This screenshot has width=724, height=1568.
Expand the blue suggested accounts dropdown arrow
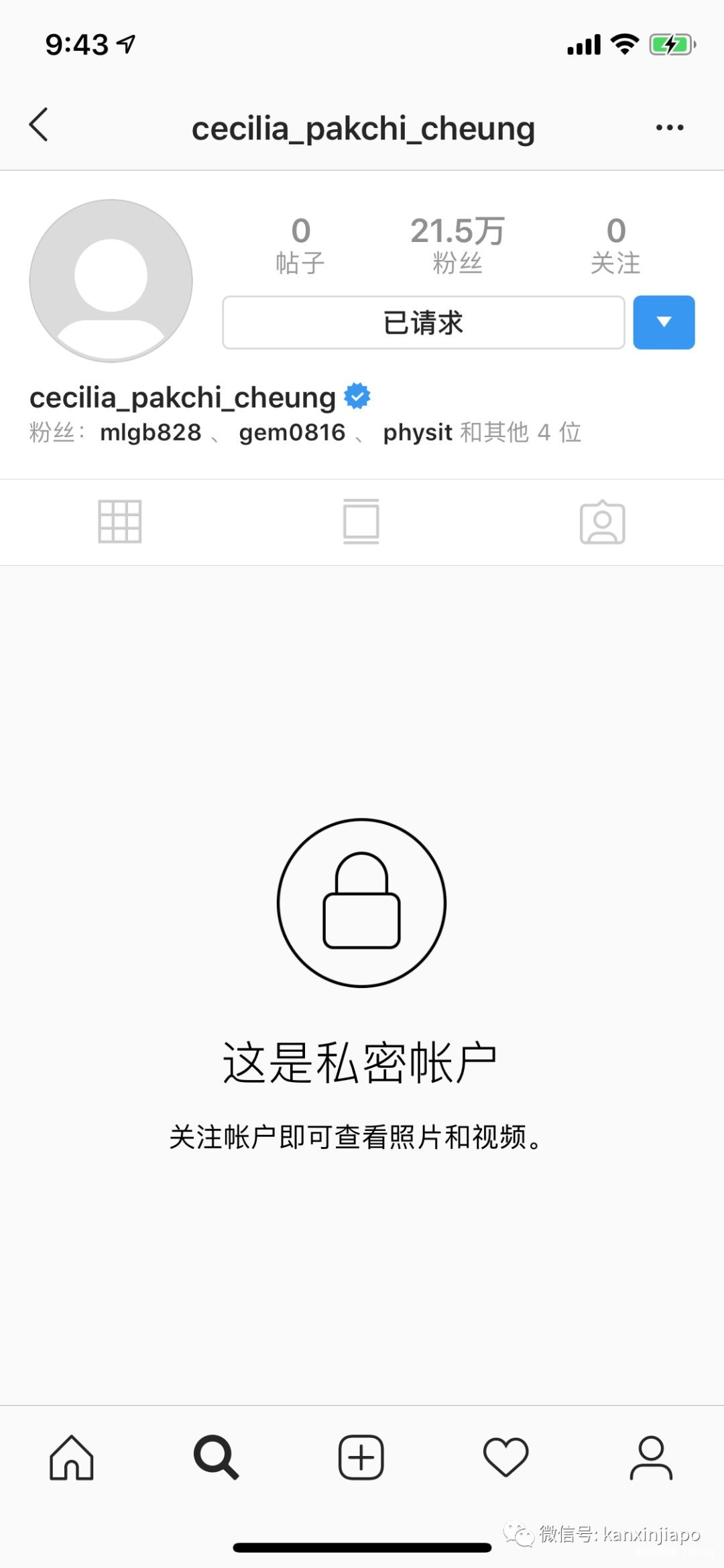click(664, 322)
